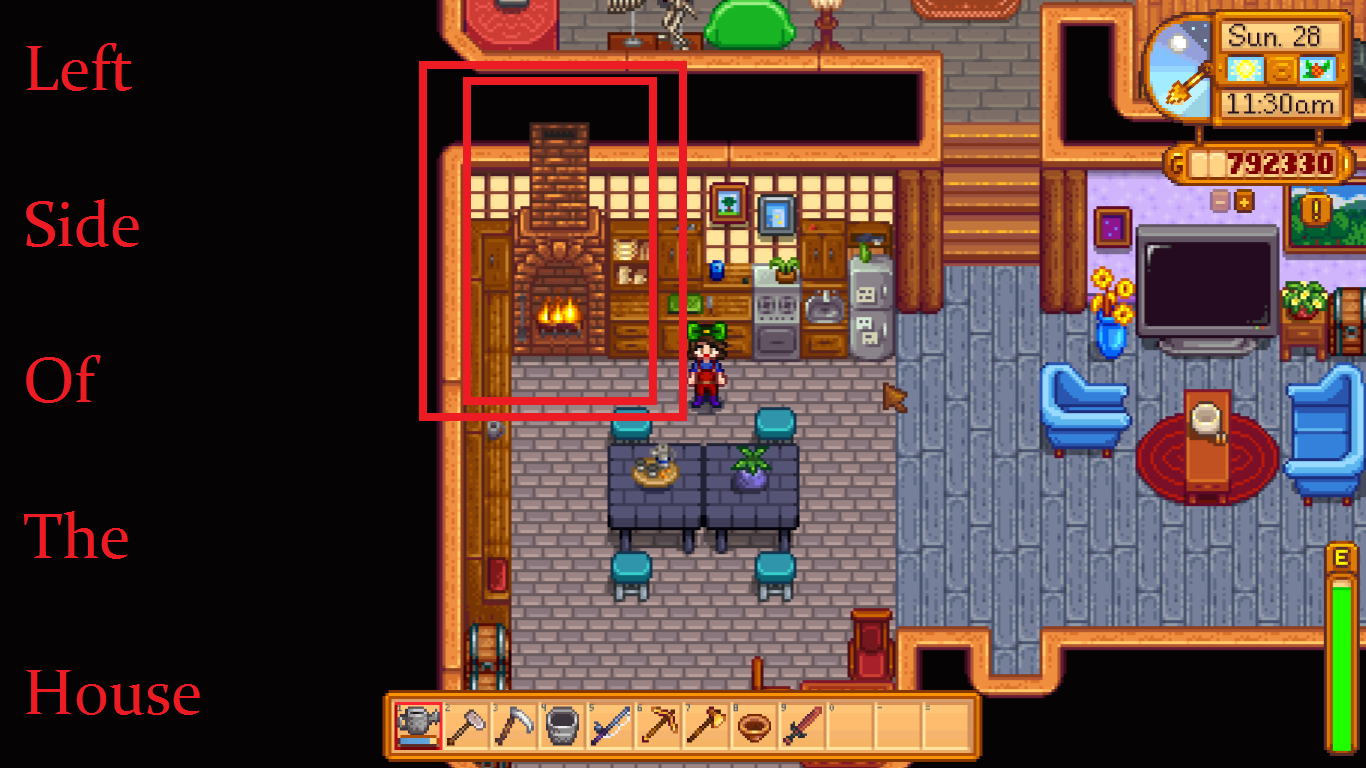The image size is (1366, 768).
Task: Equip the axe in slot 7
Action: [x=706, y=726]
